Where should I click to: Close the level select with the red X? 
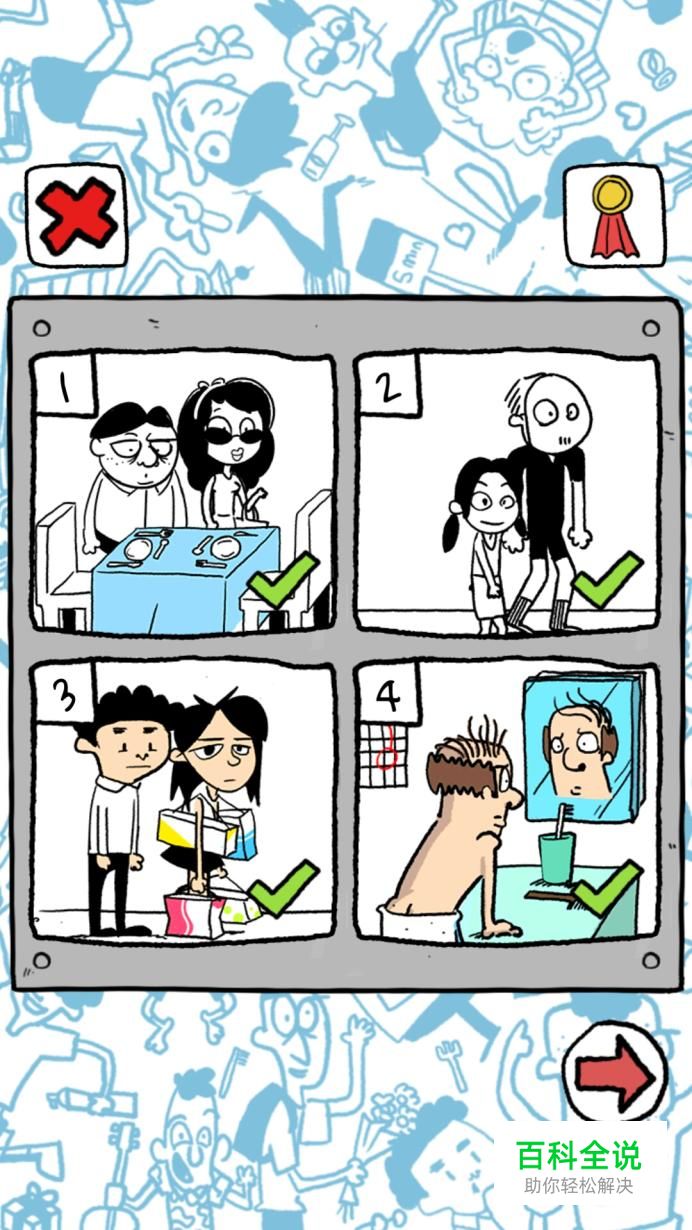coord(76,215)
